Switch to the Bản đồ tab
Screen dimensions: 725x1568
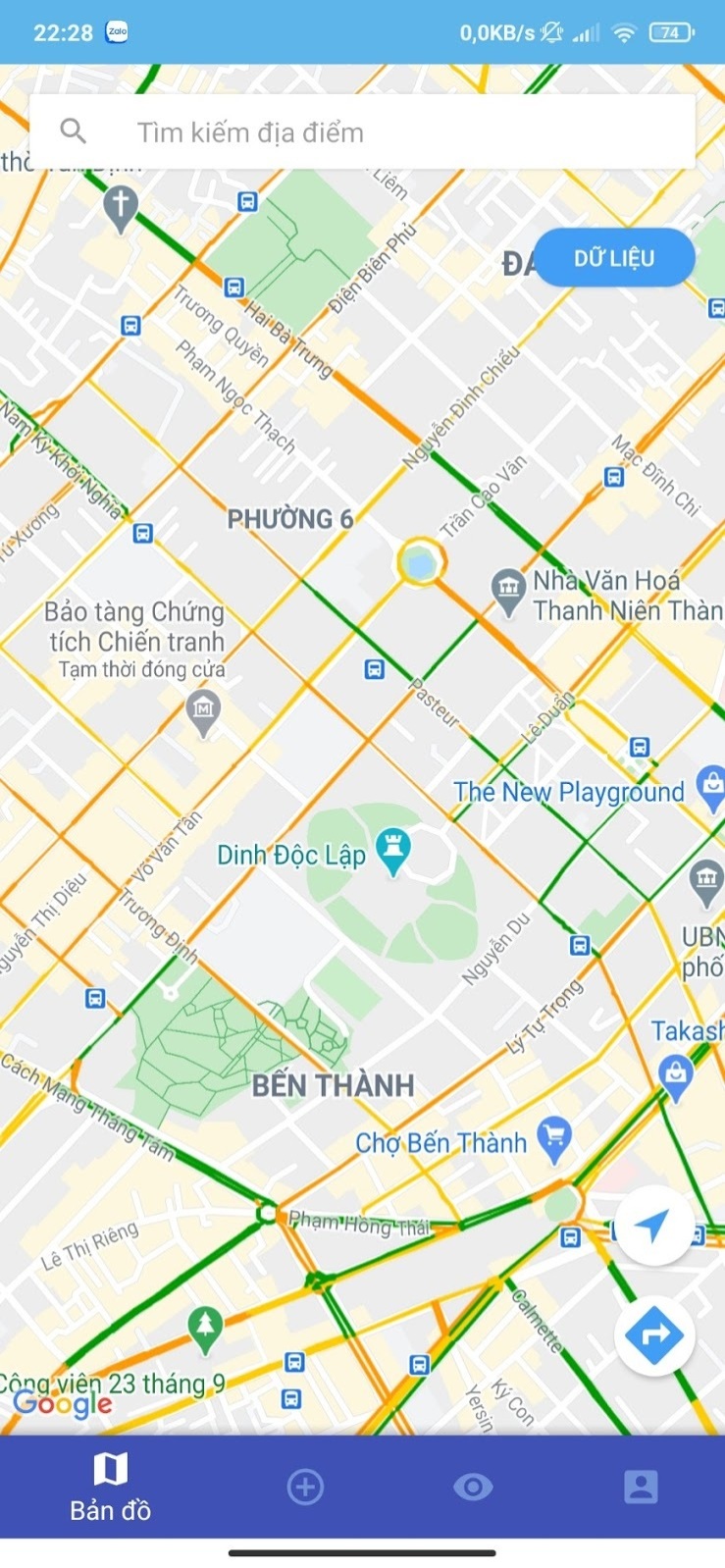[x=110, y=1488]
